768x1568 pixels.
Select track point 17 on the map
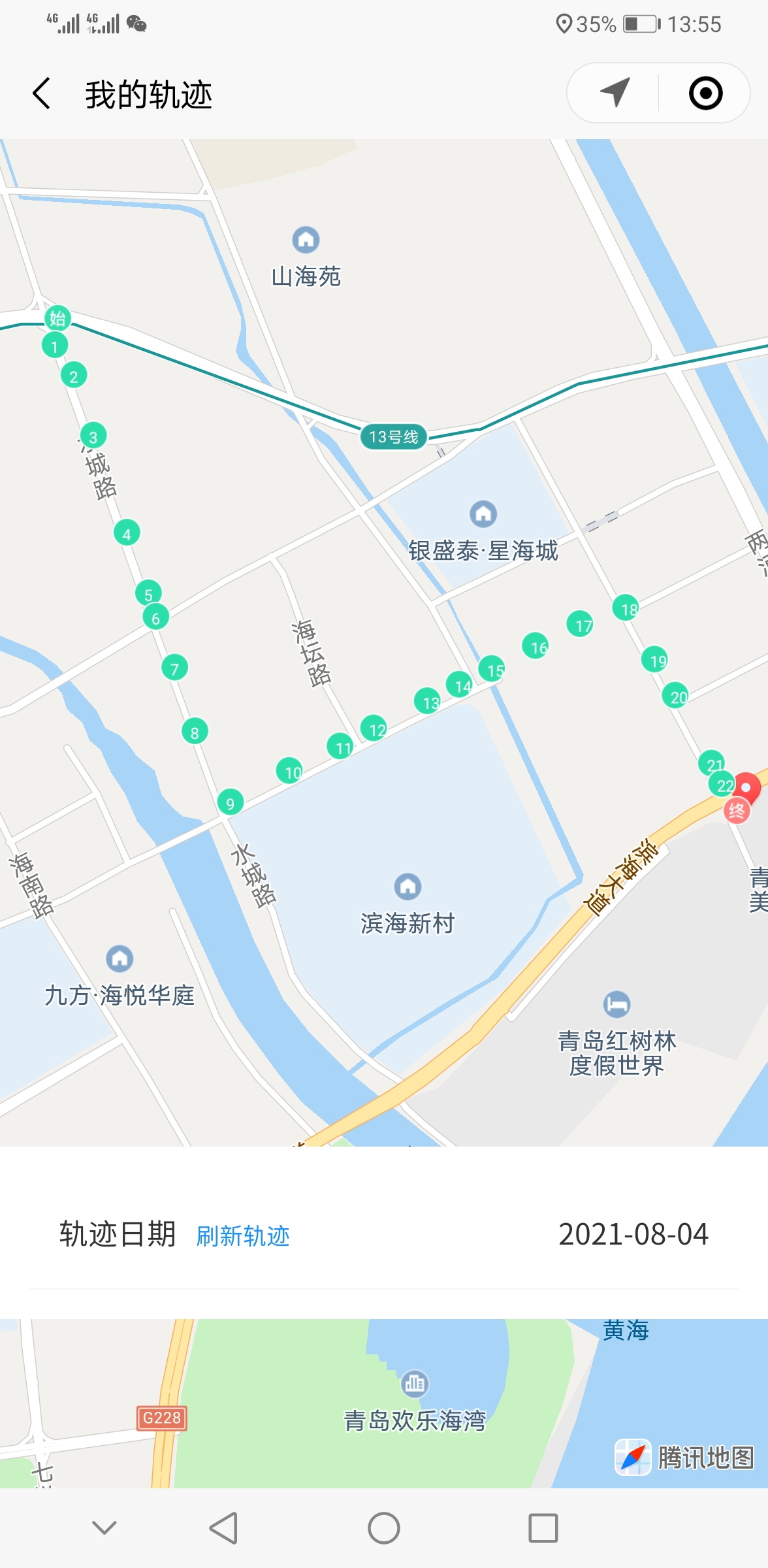point(580,625)
